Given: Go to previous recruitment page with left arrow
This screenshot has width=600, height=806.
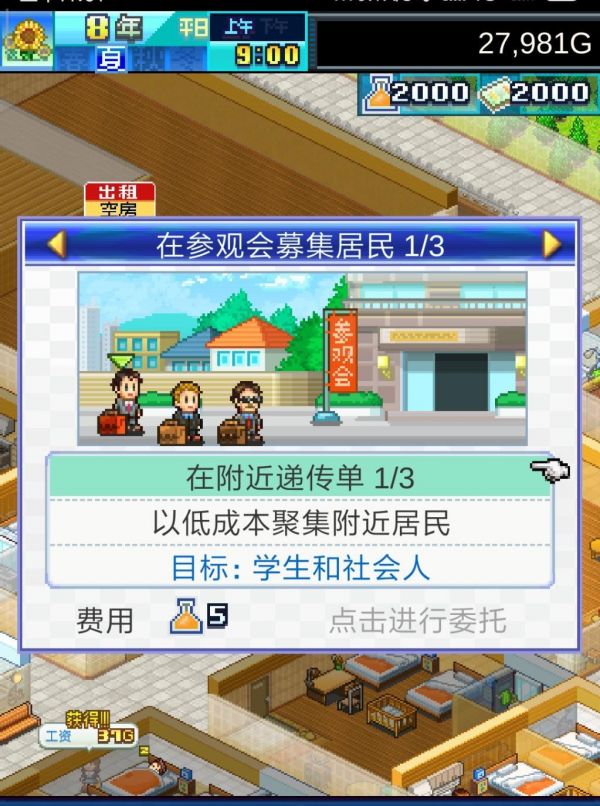Looking at the screenshot, I should click(x=57, y=244).
